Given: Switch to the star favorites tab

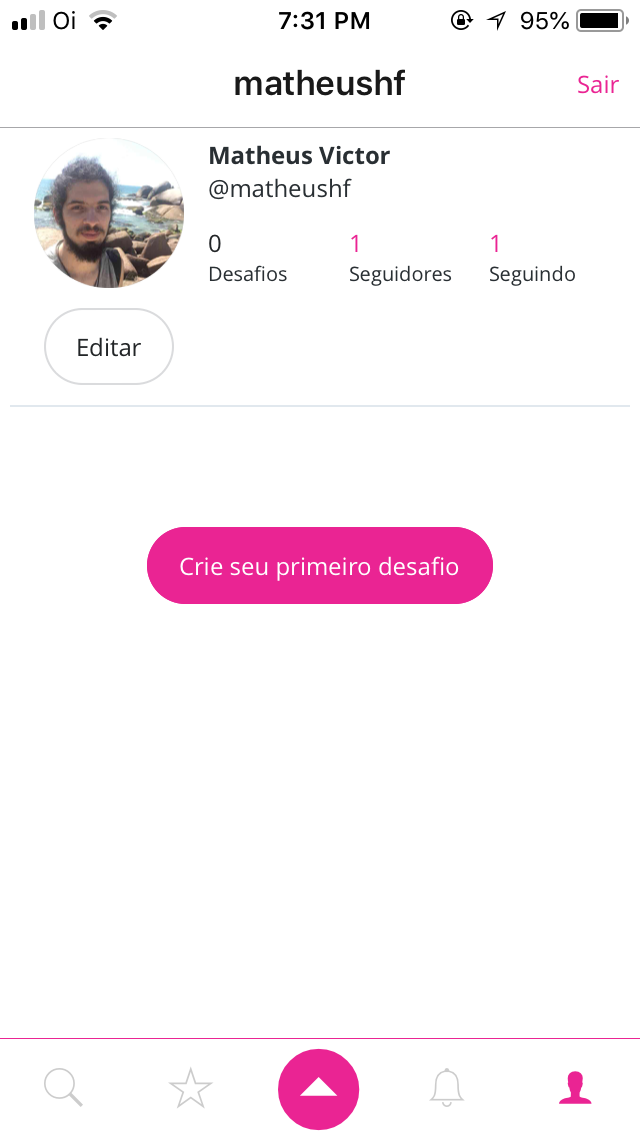Looking at the screenshot, I should pyautogui.click(x=190, y=1087).
